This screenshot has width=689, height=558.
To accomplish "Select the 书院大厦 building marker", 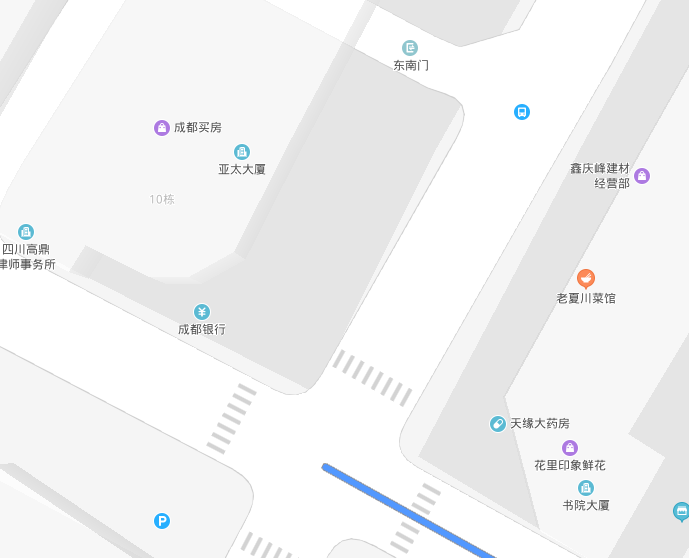I will click(586, 488).
